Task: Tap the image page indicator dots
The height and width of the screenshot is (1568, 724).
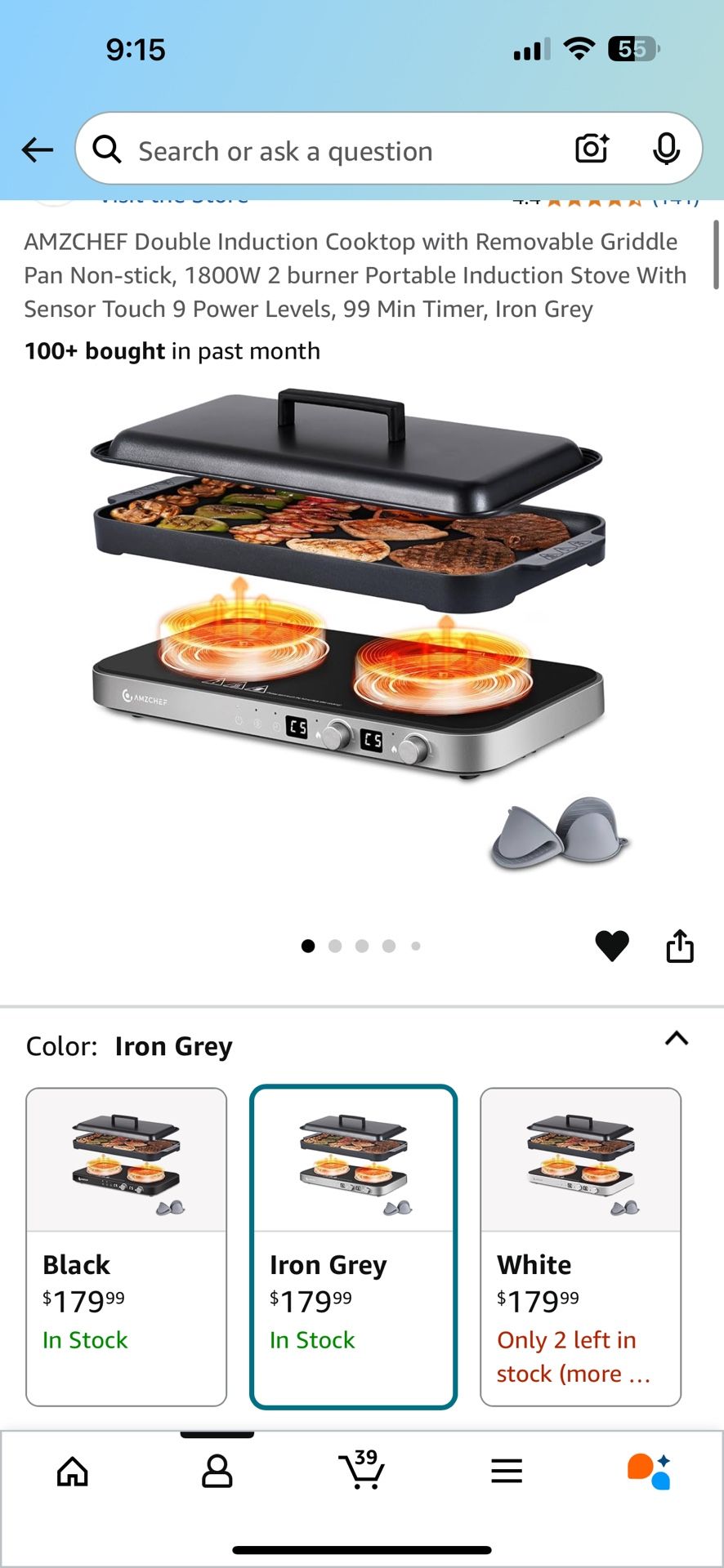Action: click(x=361, y=946)
